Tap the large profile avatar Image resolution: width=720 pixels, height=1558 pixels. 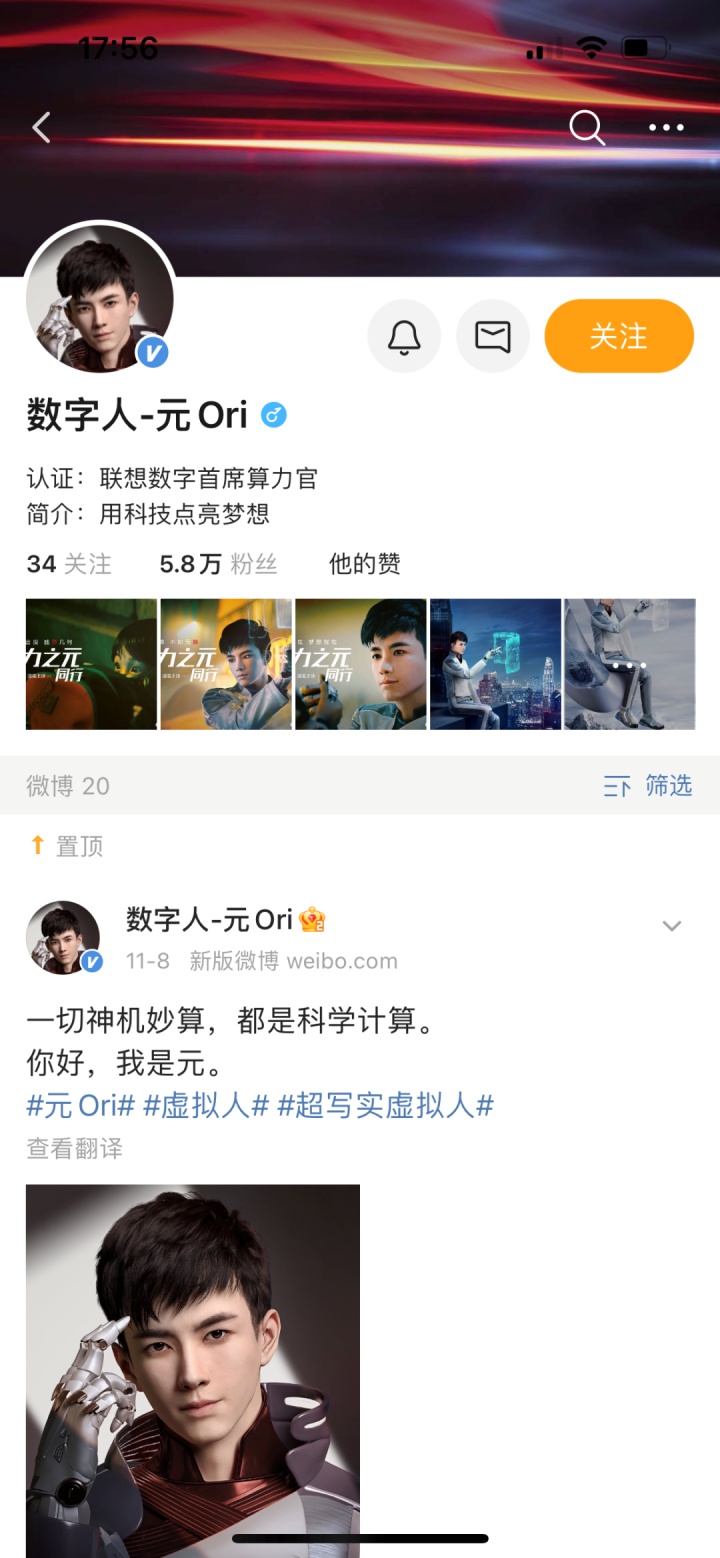(x=100, y=298)
